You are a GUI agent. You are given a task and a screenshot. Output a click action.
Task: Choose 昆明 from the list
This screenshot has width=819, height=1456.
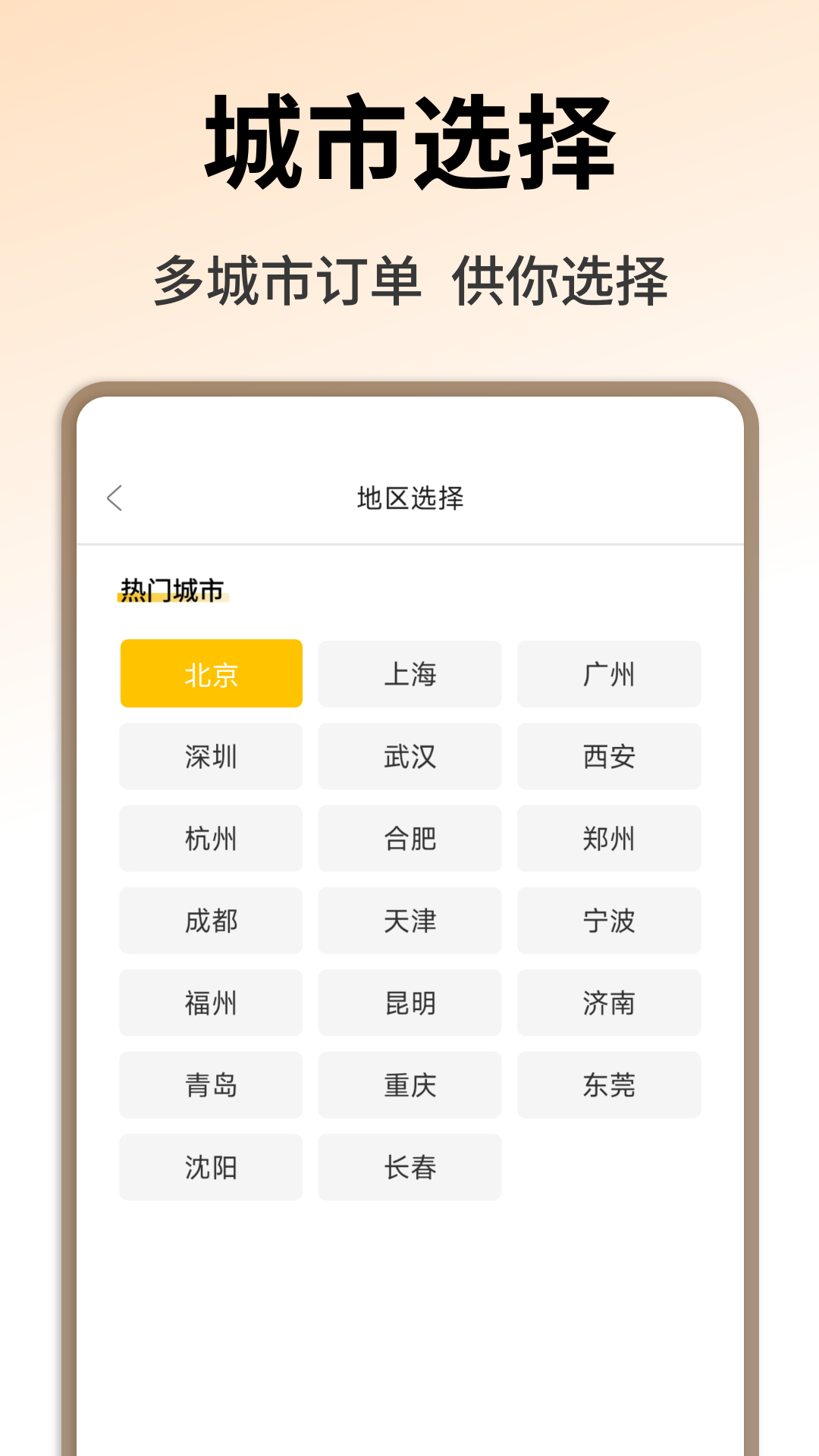click(x=409, y=1003)
